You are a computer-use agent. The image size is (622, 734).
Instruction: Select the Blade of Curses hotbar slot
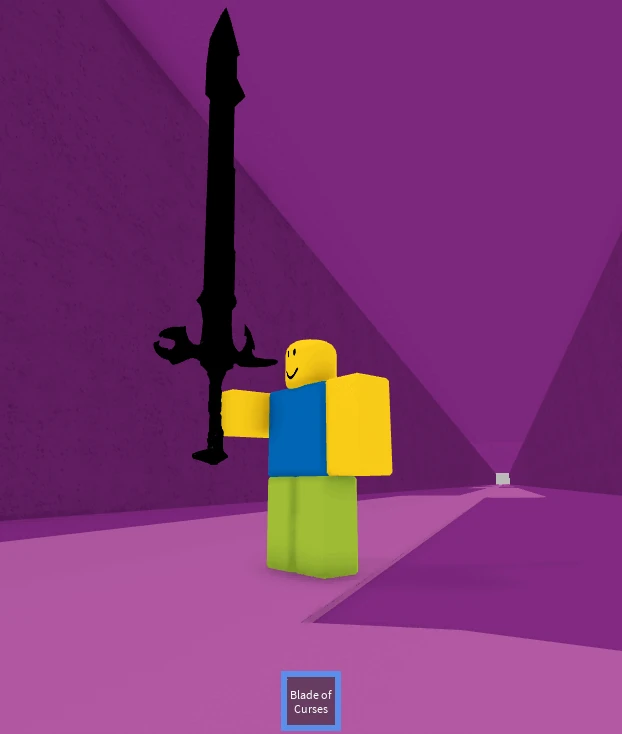[x=311, y=701]
